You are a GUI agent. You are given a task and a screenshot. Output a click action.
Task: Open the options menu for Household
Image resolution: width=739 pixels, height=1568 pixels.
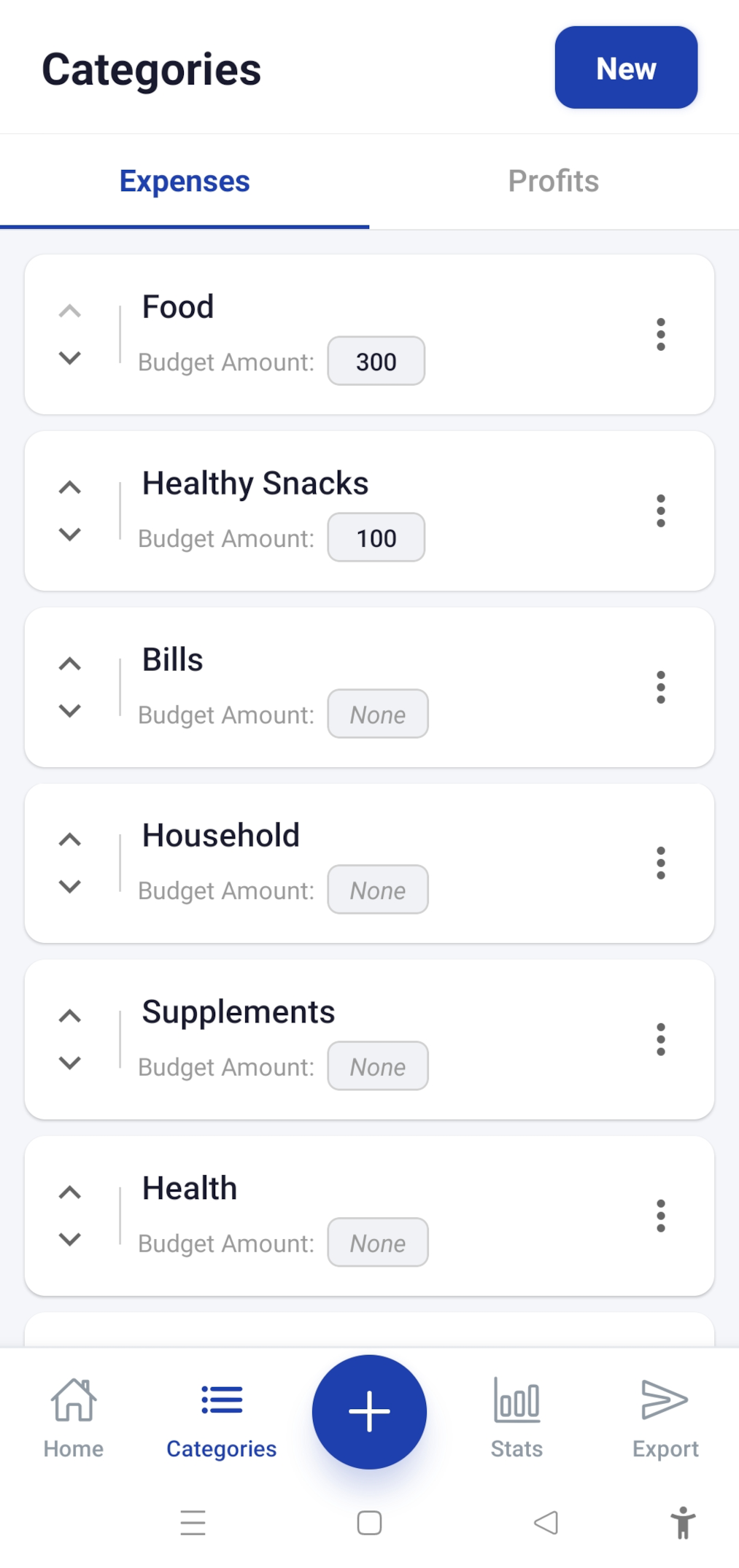(x=660, y=863)
